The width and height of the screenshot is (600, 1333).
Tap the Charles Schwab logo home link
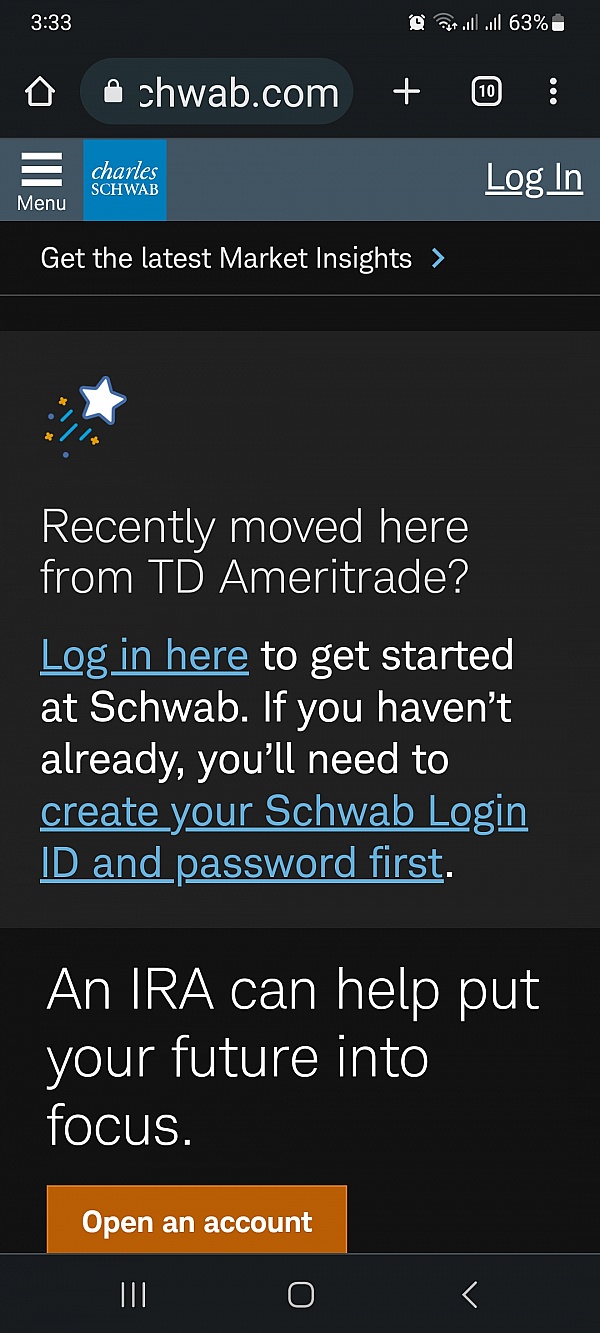125,180
